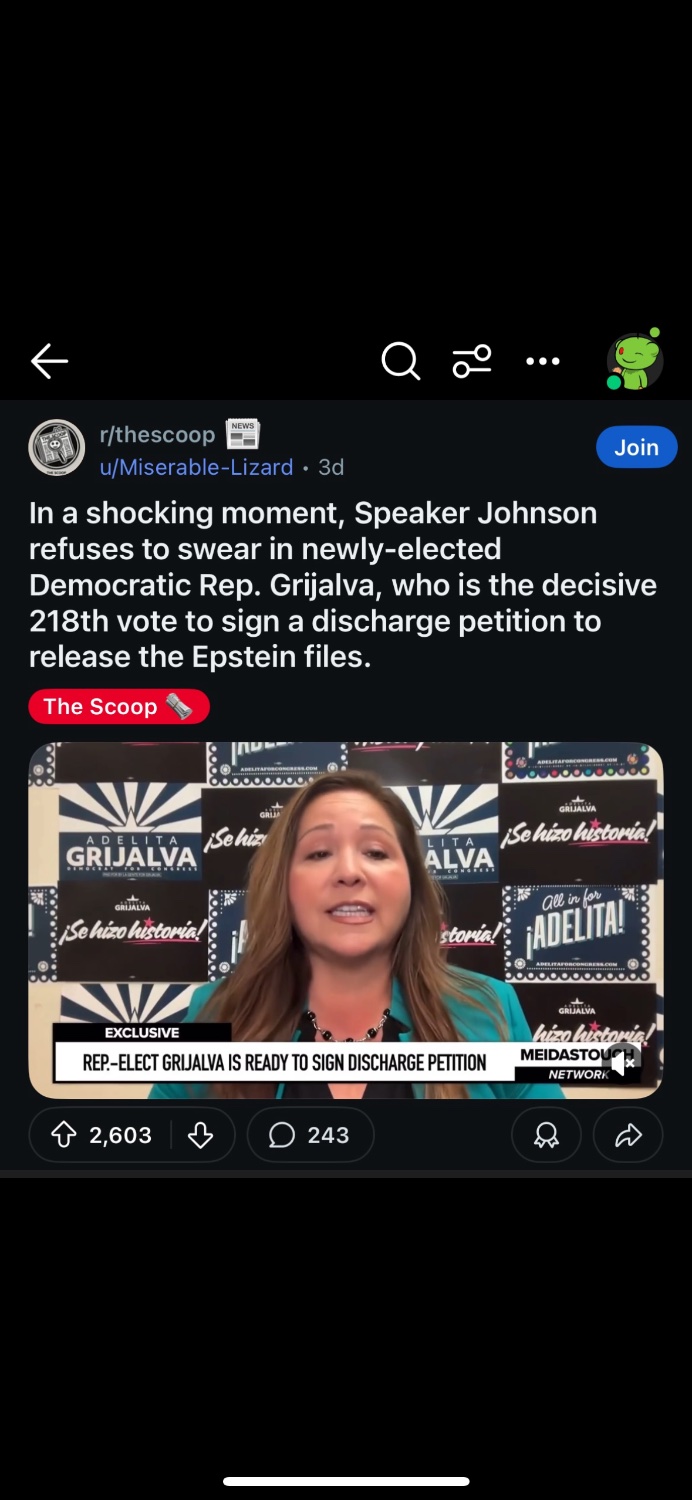Viewport: 692px width, 1500px height.
Task: Tap The Scoop flair tag
Action: [x=118, y=706]
